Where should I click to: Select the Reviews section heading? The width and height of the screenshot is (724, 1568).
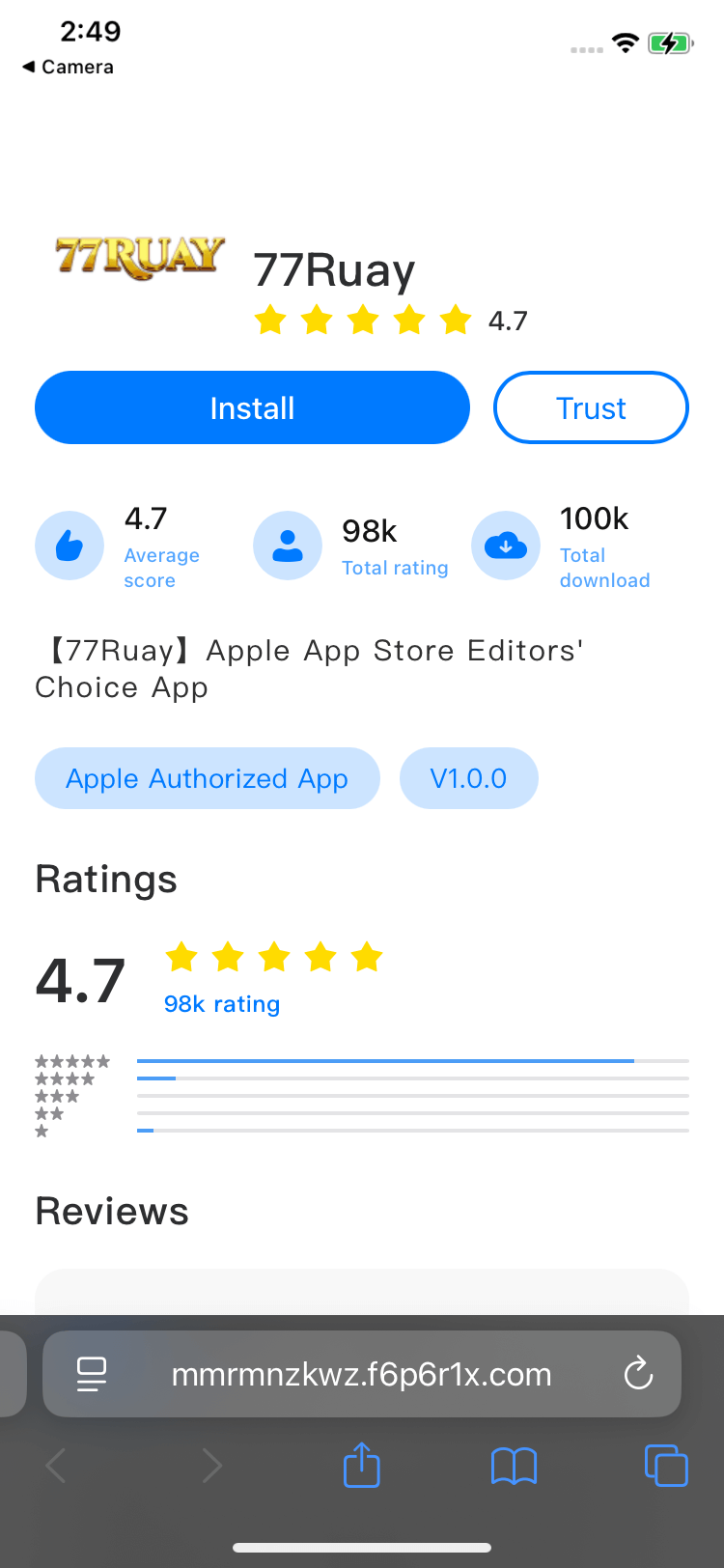pos(111,1211)
